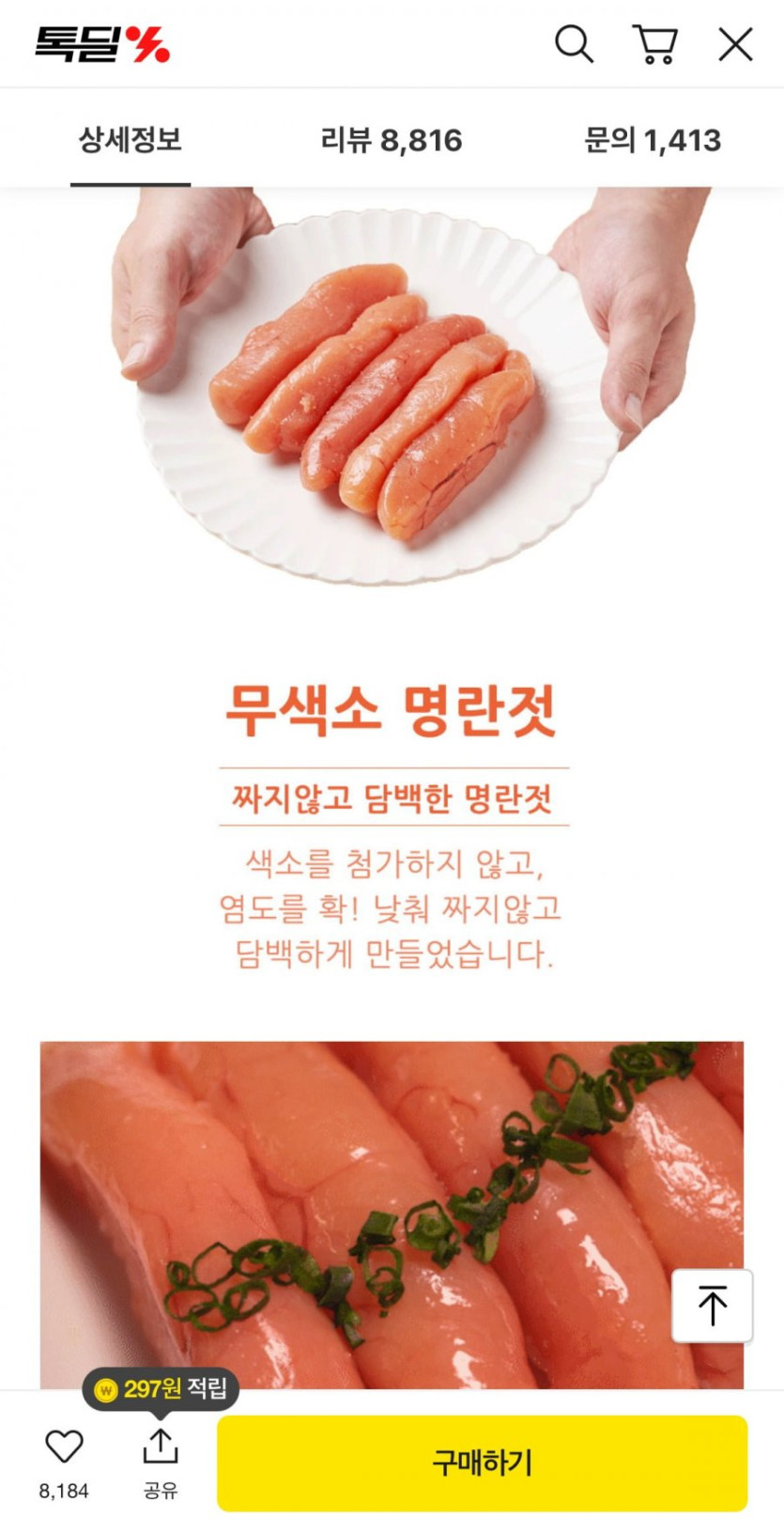
Task: Tap the 톡딜 logo to go home
Action: coord(102,44)
